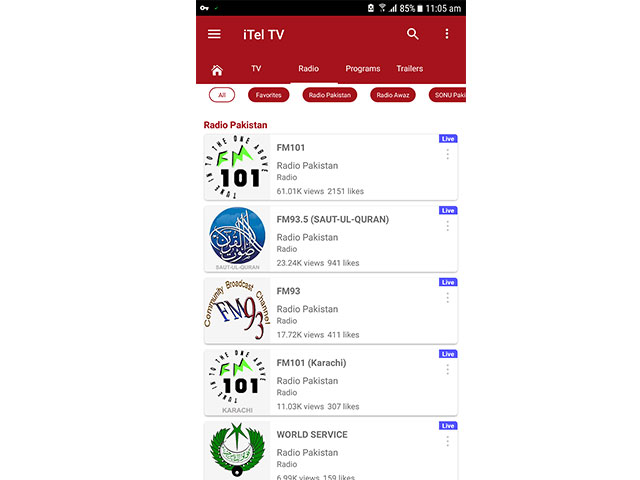Open more options for FM101 (Karachi)
Screen dimensions: 640x480
(447, 370)
